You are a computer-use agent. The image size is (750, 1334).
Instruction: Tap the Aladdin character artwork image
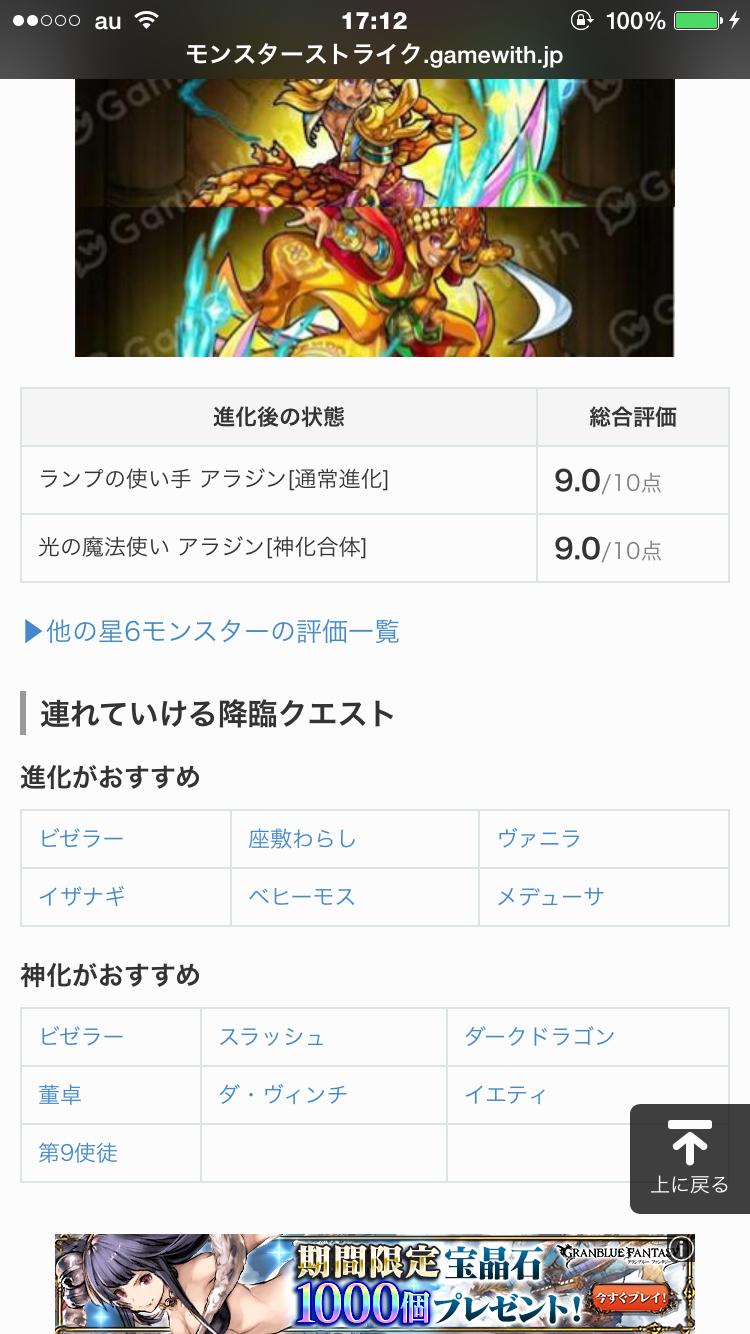point(375,215)
